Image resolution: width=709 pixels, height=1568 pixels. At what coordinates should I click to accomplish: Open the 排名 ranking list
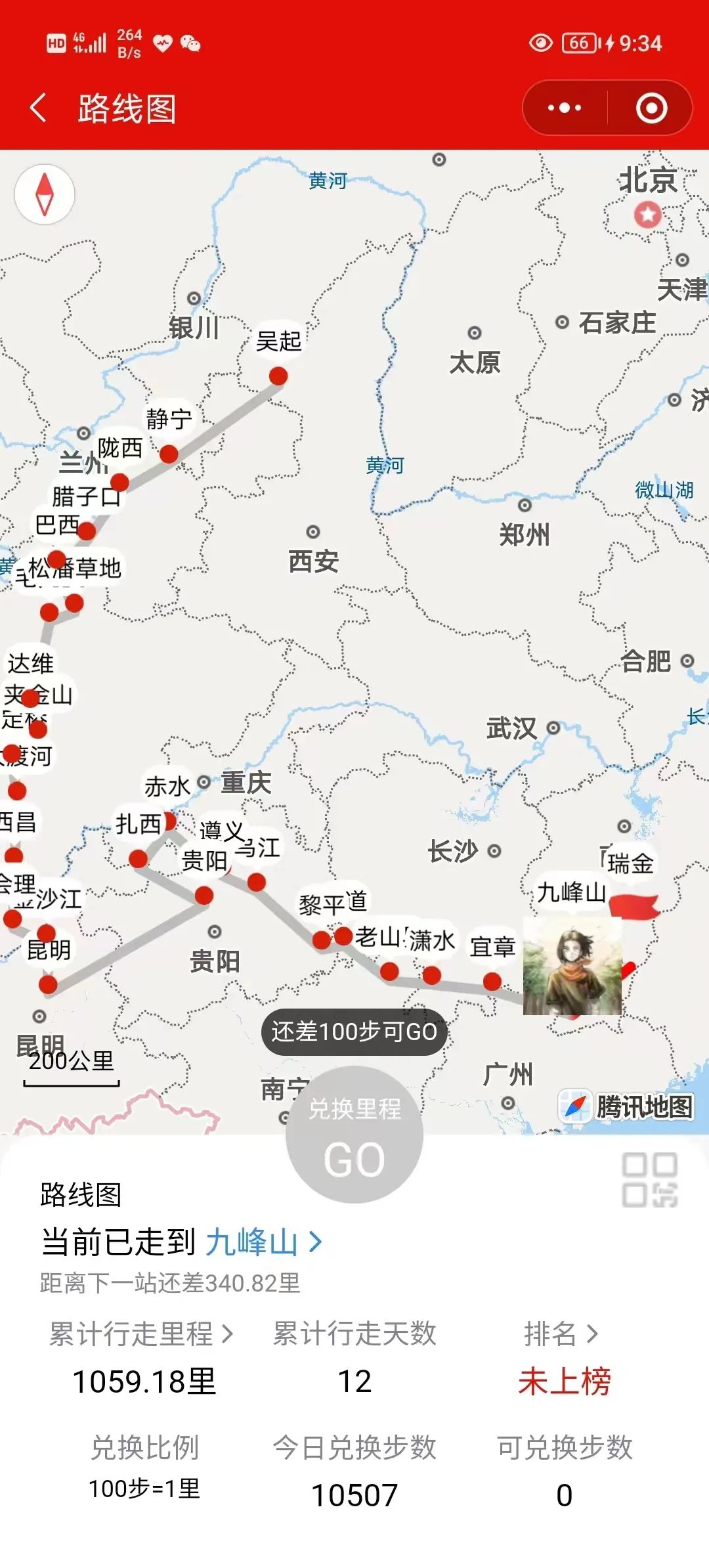(x=561, y=1334)
